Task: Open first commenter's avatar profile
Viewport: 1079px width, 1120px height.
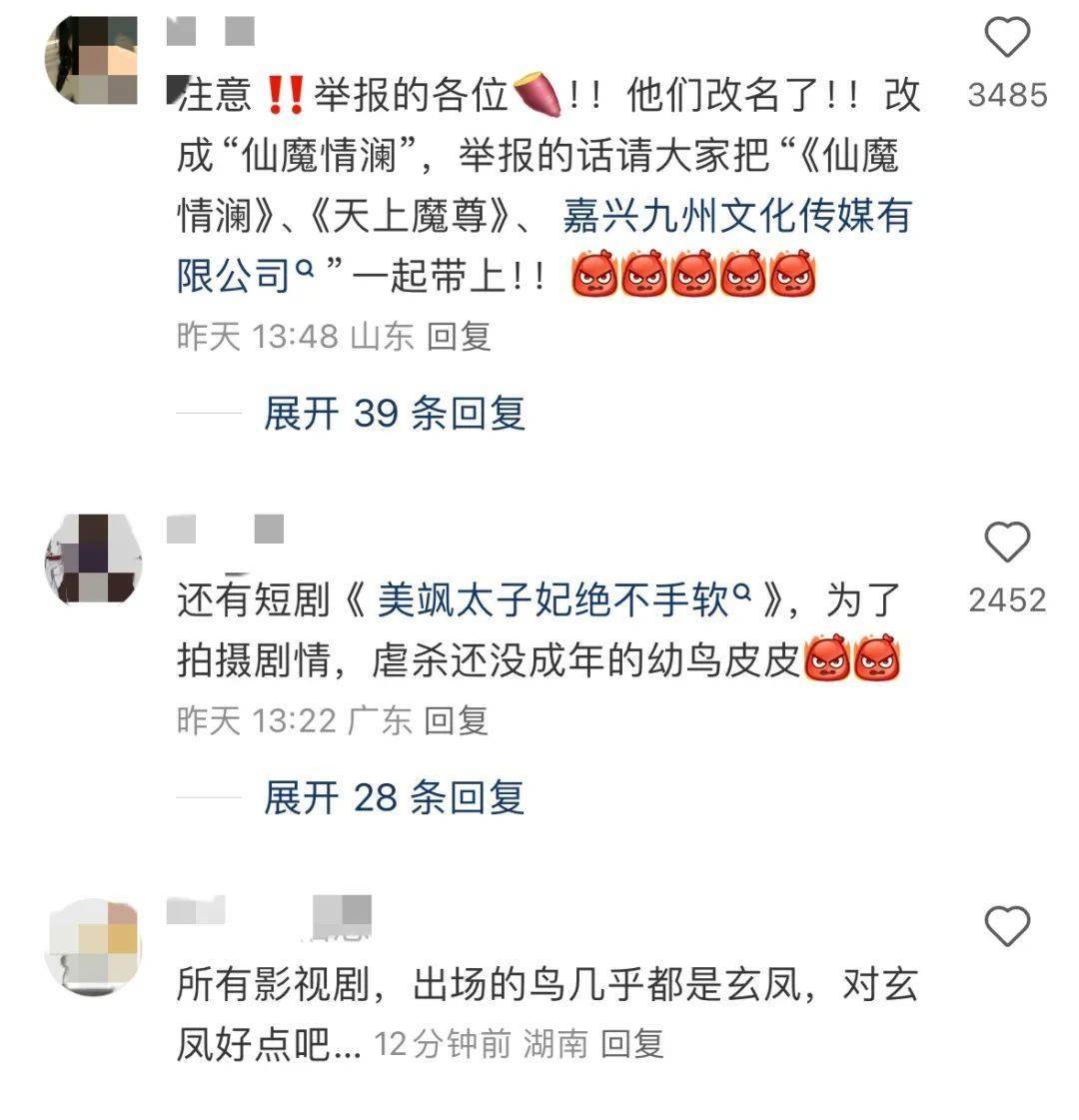Action: [92, 60]
